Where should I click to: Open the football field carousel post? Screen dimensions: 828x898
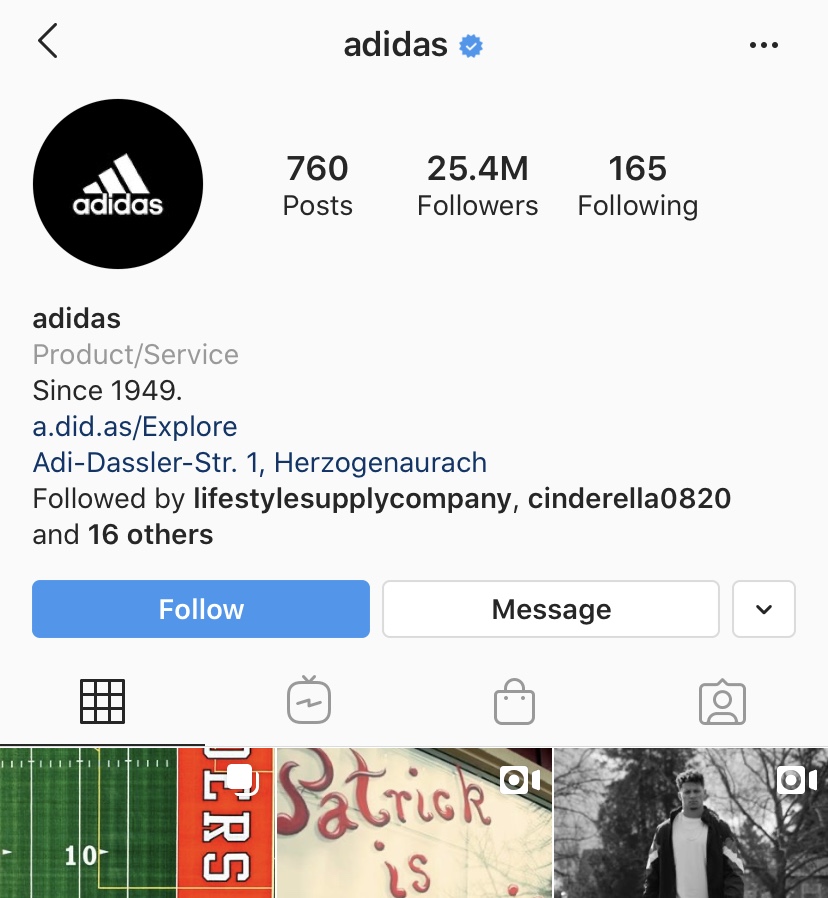tap(136, 823)
